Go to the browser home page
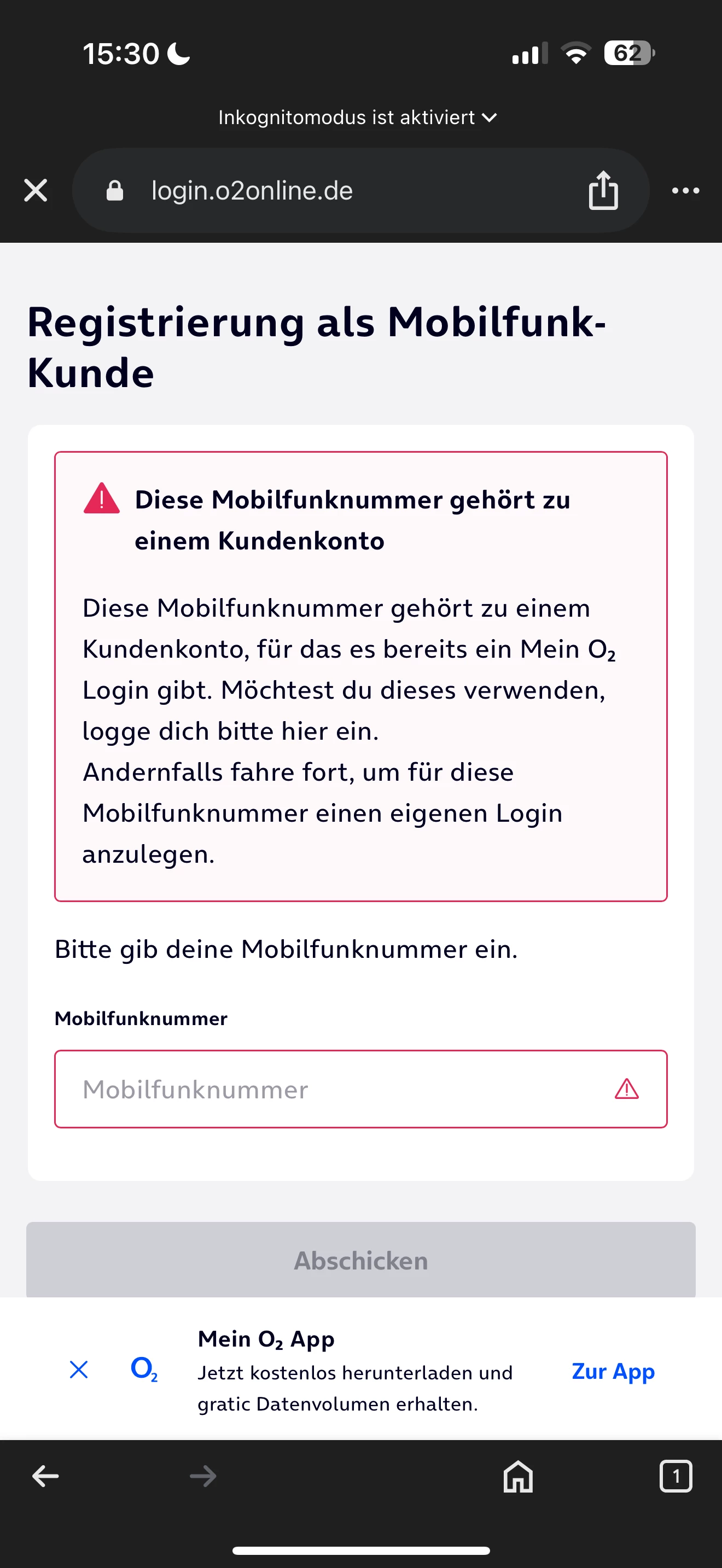 pos(517,1476)
